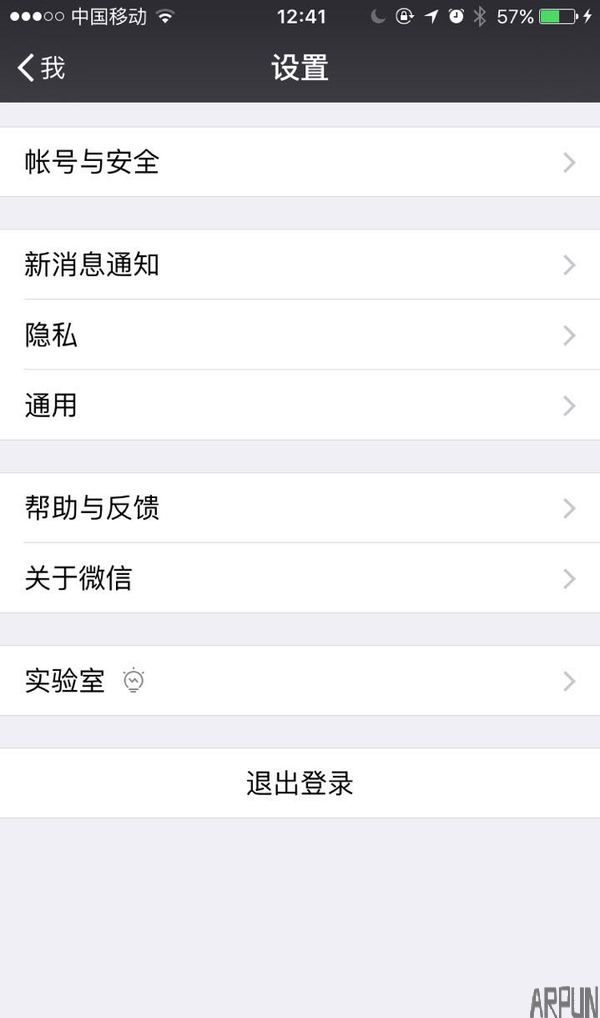Screen dimensions: 600x1018
Task: Open 帐号与安全 settings
Action: click(x=300, y=162)
